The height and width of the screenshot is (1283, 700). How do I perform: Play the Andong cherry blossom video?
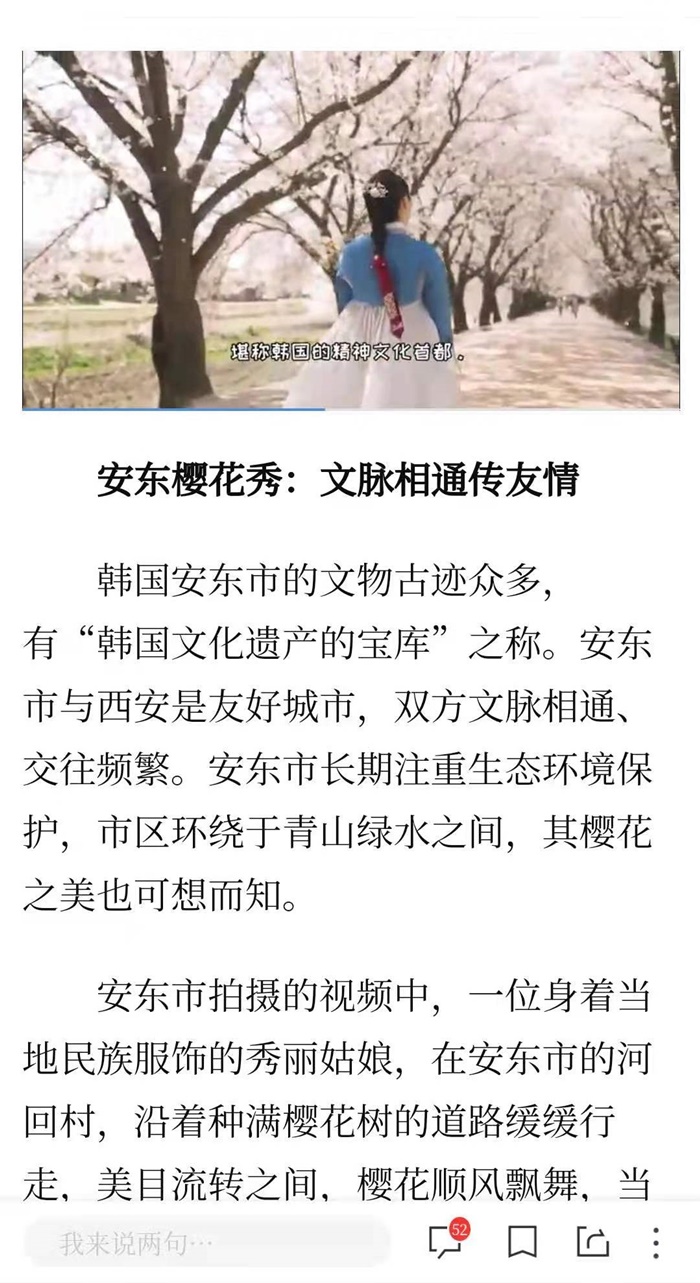pyautogui.click(x=350, y=230)
